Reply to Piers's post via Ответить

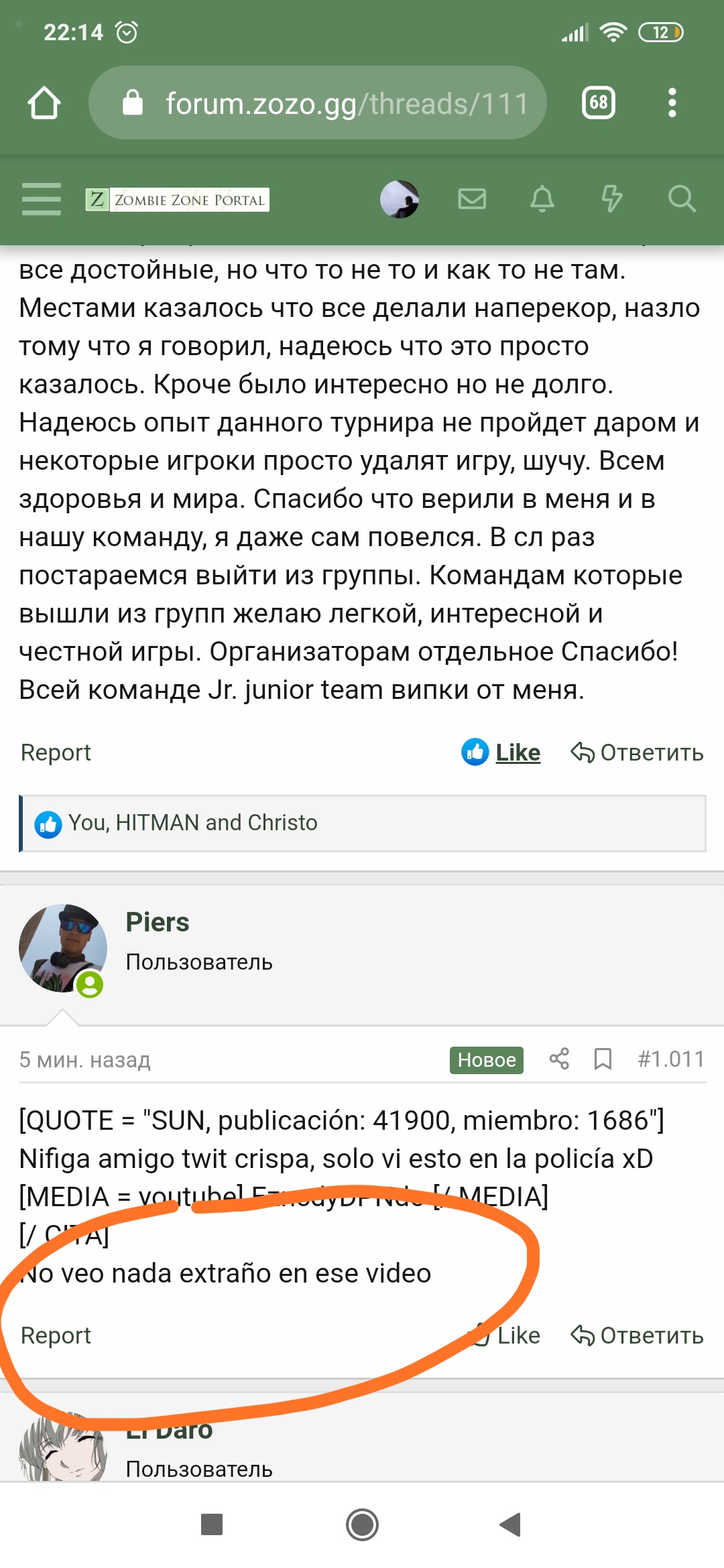coord(638,1335)
